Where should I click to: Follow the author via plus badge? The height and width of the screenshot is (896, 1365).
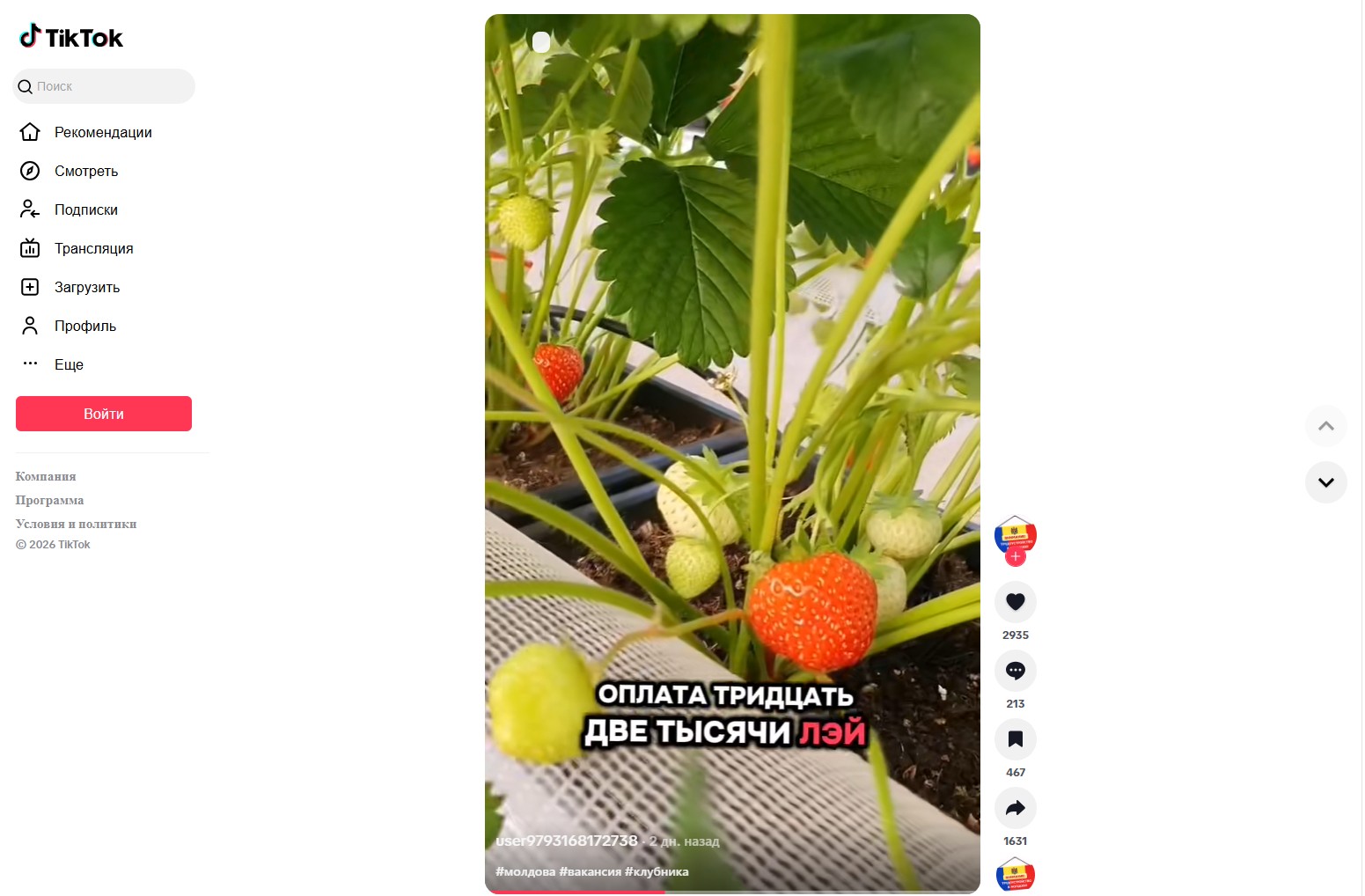(x=1015, y=557)
